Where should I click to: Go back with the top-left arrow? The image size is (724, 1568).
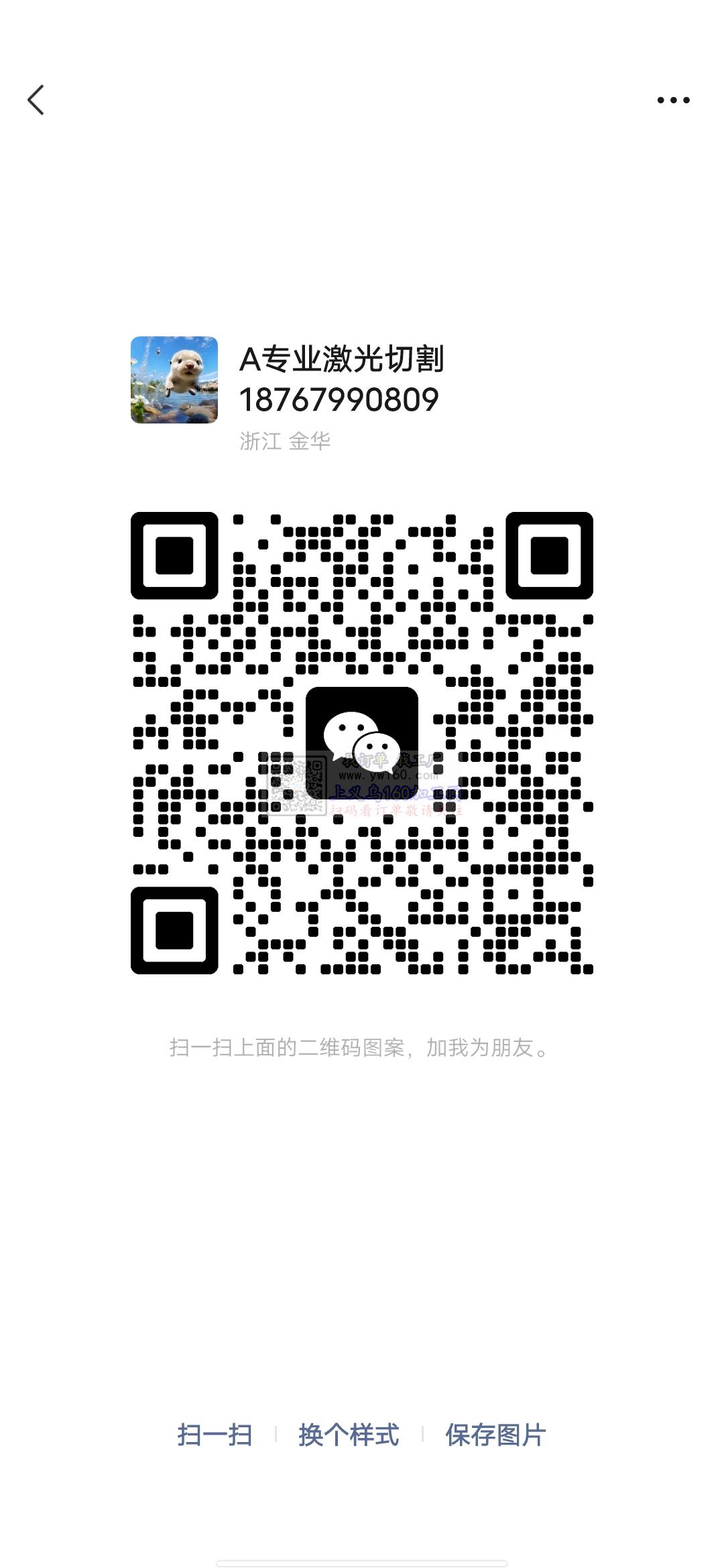36,101
